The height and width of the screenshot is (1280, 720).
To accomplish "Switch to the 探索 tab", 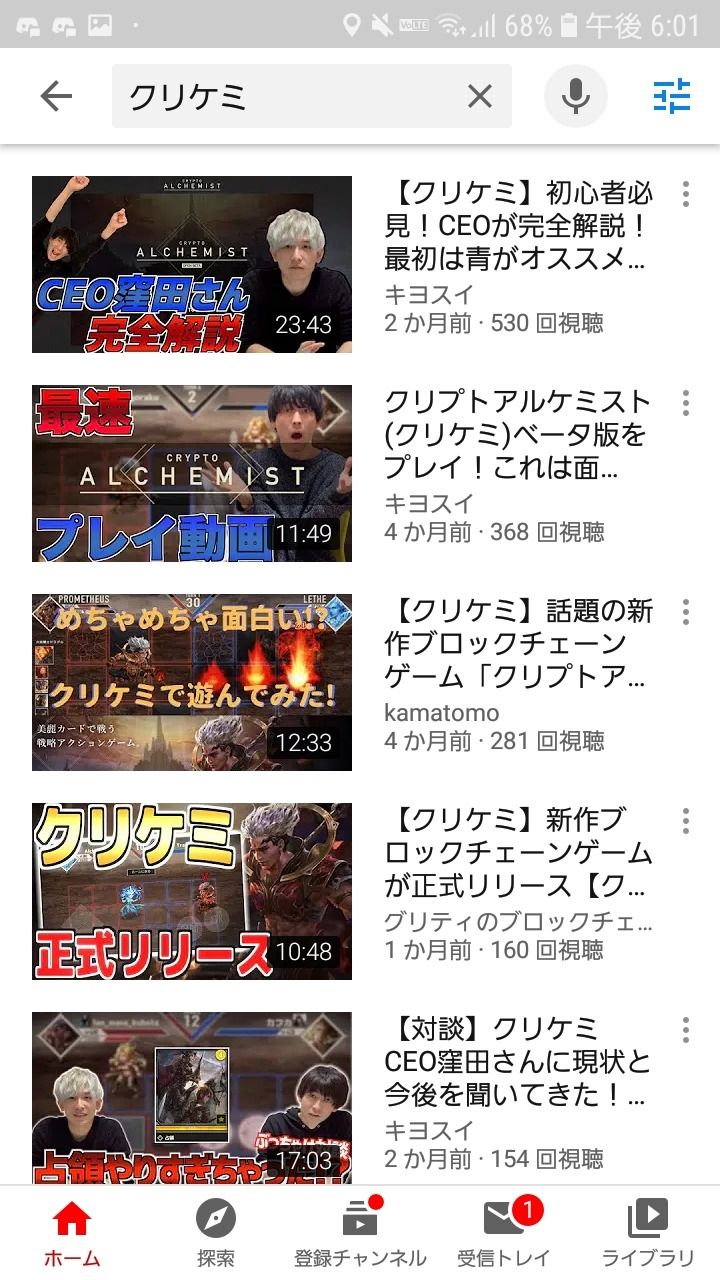I will (216, 1232).
